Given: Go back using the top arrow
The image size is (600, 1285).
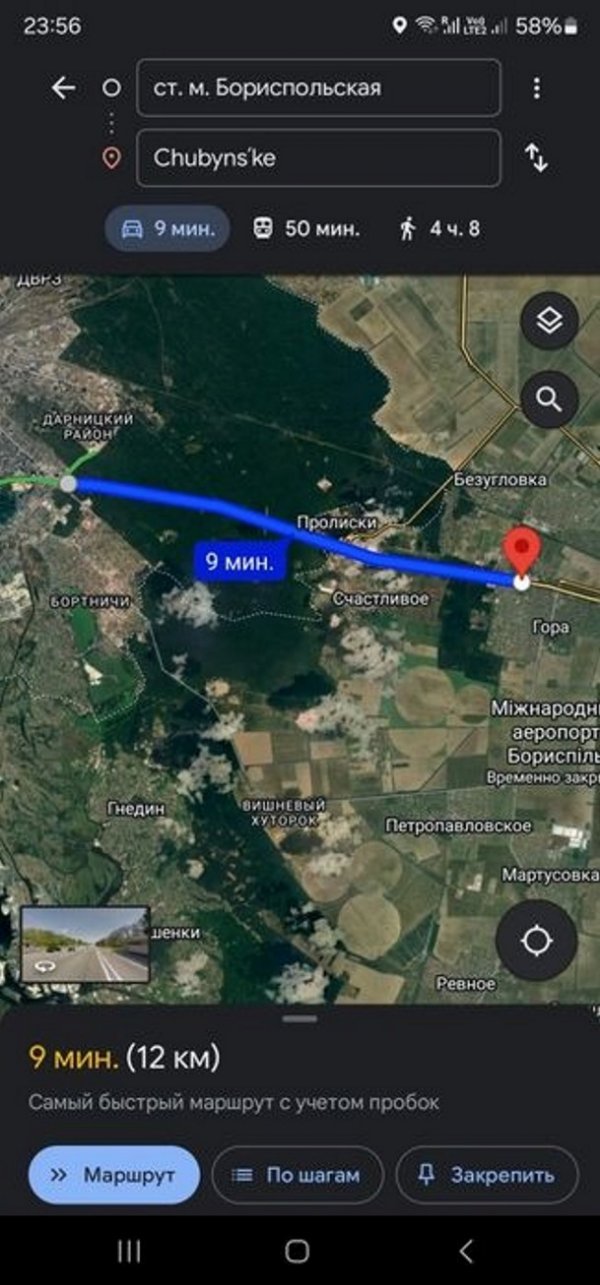Looking at the screenshot, I should pos(63,88).
